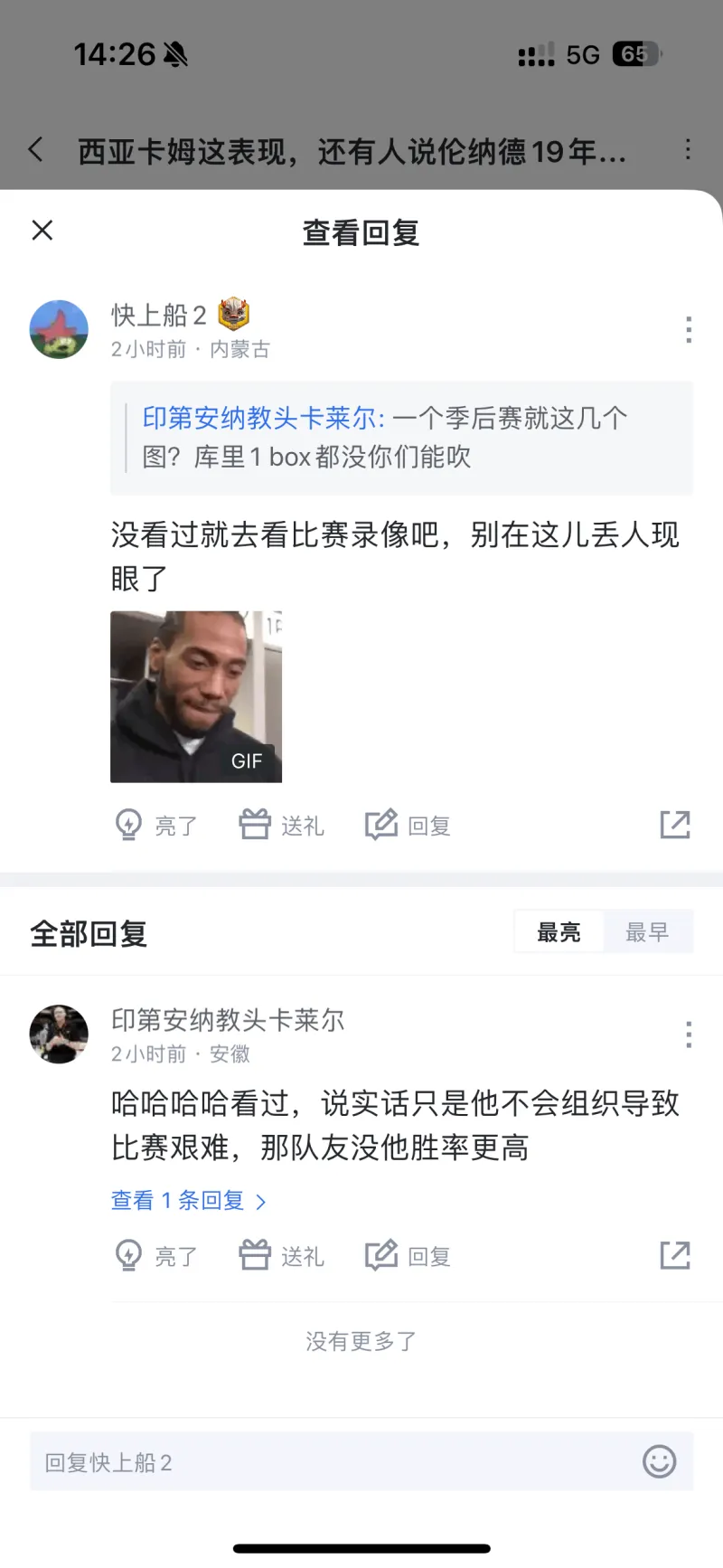Light up (亮了) 快上船2's comment
Viewport: 723px width, 1568px height.
(x=155, y=825)
